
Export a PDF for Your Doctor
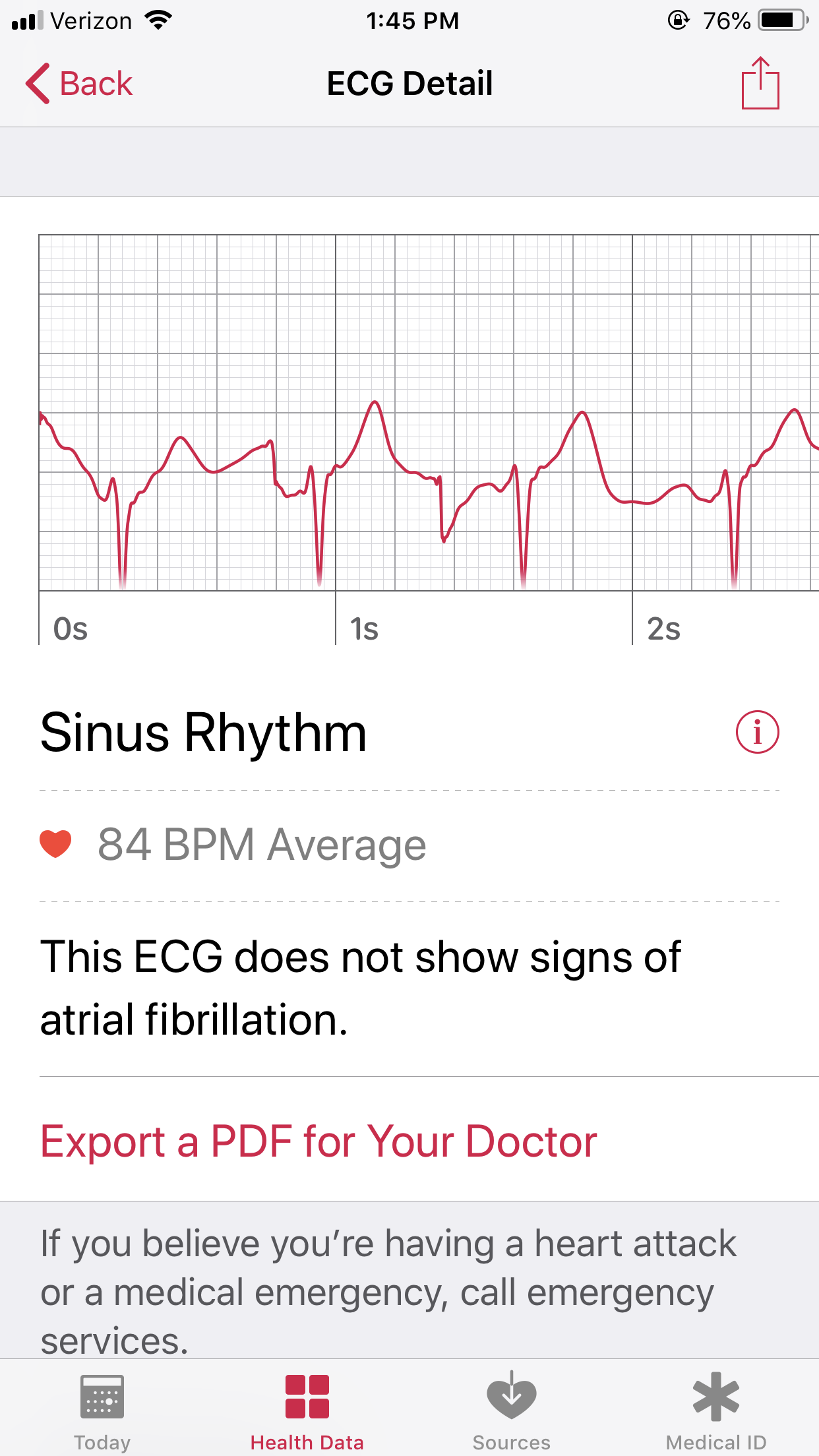pos(318,1141)
